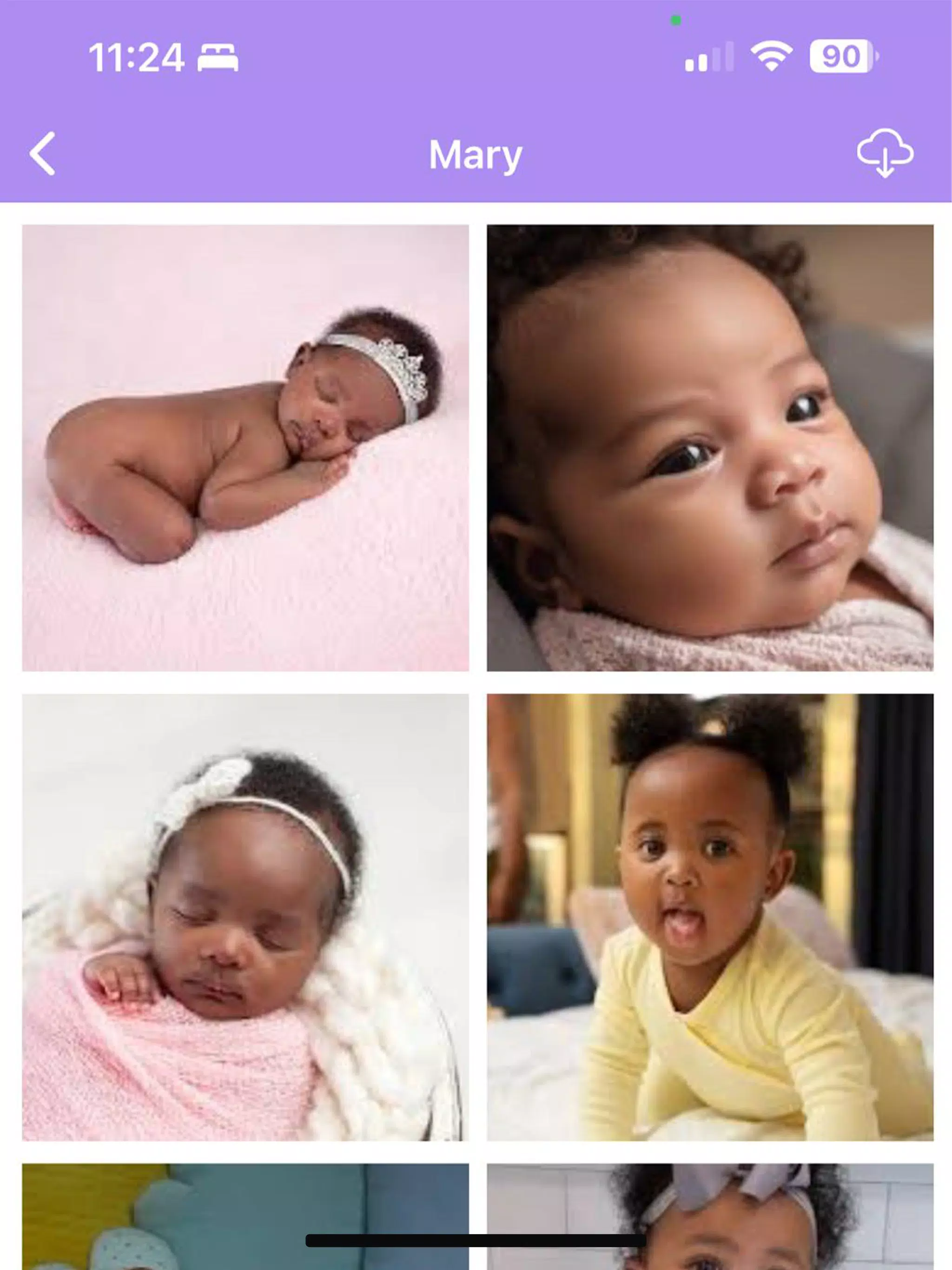Open photo of baby wrapped in pink blanket
The height and width of the screenshot is (1270, 952).
(x=245, y=917)
